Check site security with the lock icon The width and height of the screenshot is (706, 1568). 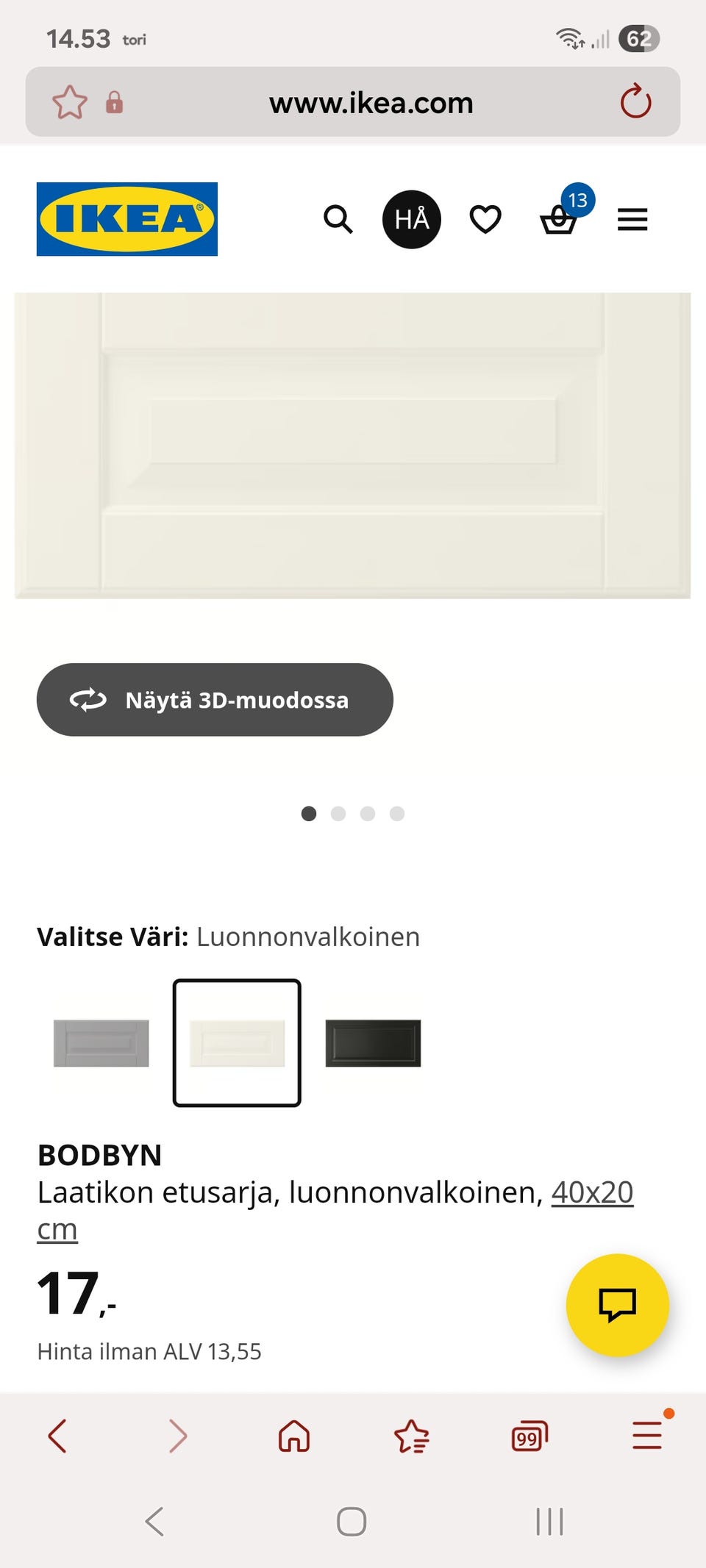coord(114,102)
